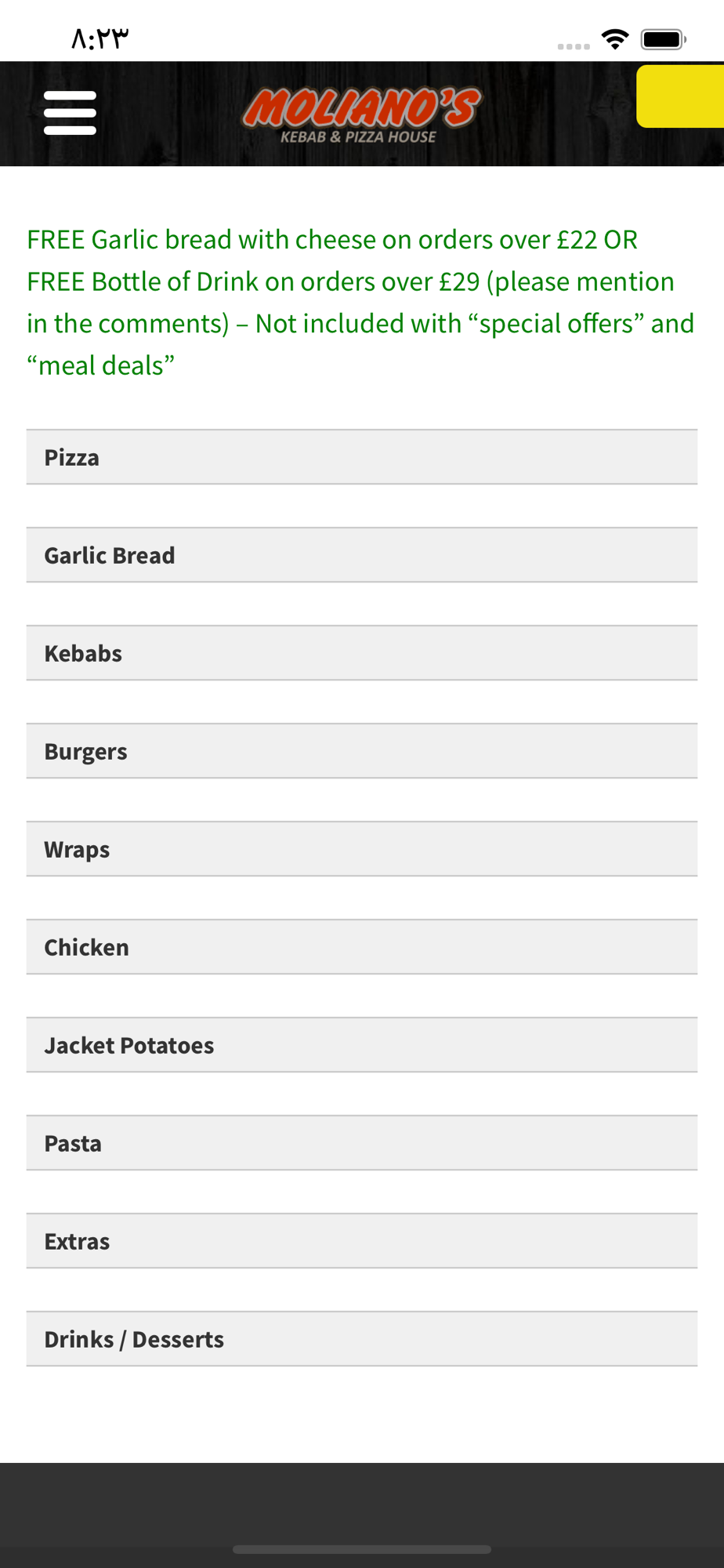Expand Wraps category

tap(362, 849)
